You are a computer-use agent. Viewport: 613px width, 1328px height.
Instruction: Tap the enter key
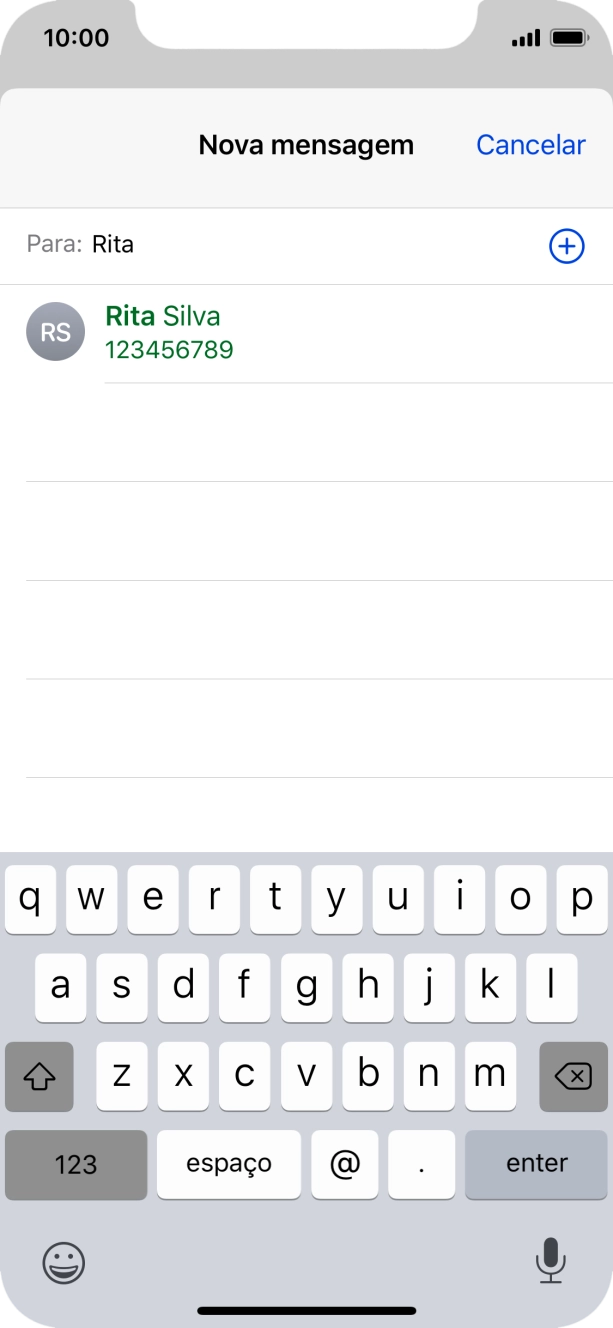(x=536, y=1164)
